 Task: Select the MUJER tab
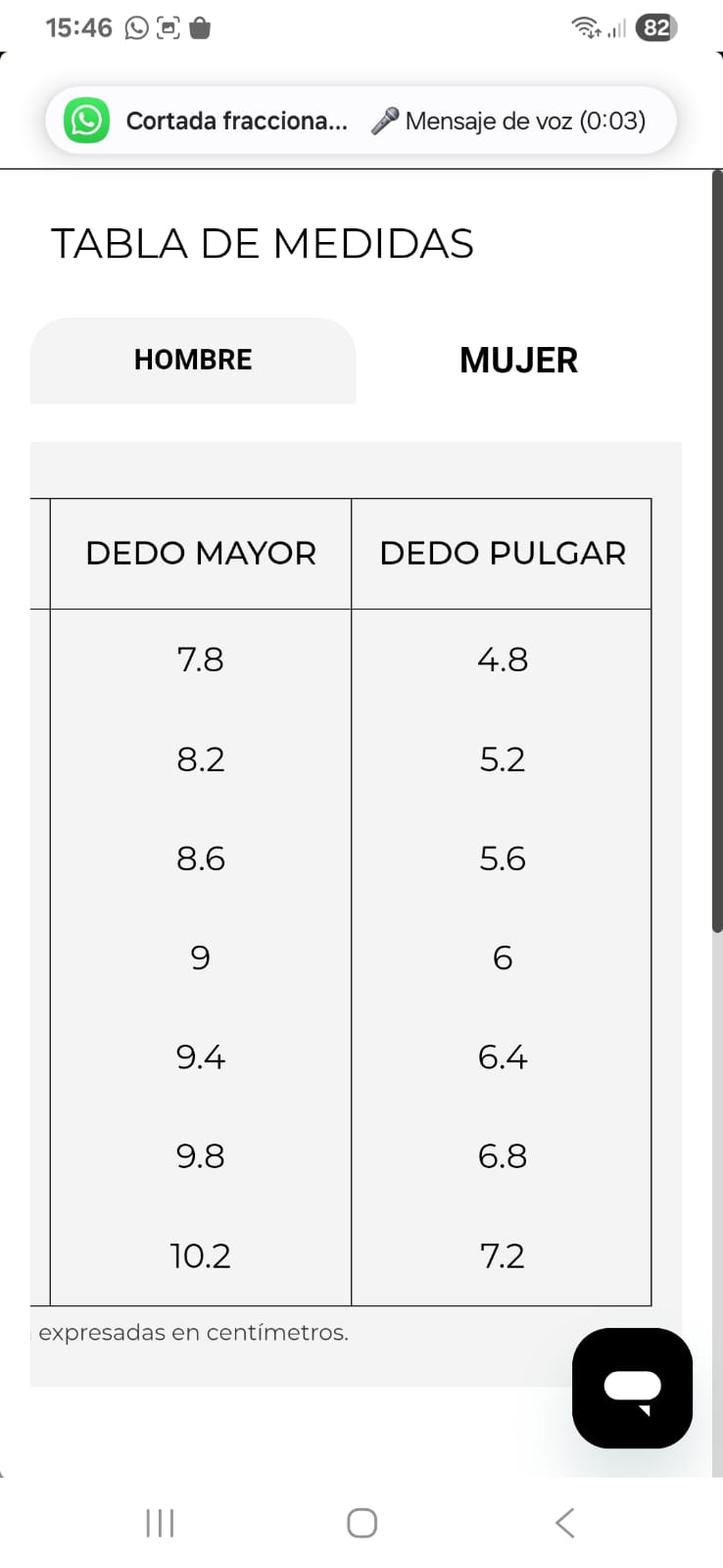(x=518, y=360)
